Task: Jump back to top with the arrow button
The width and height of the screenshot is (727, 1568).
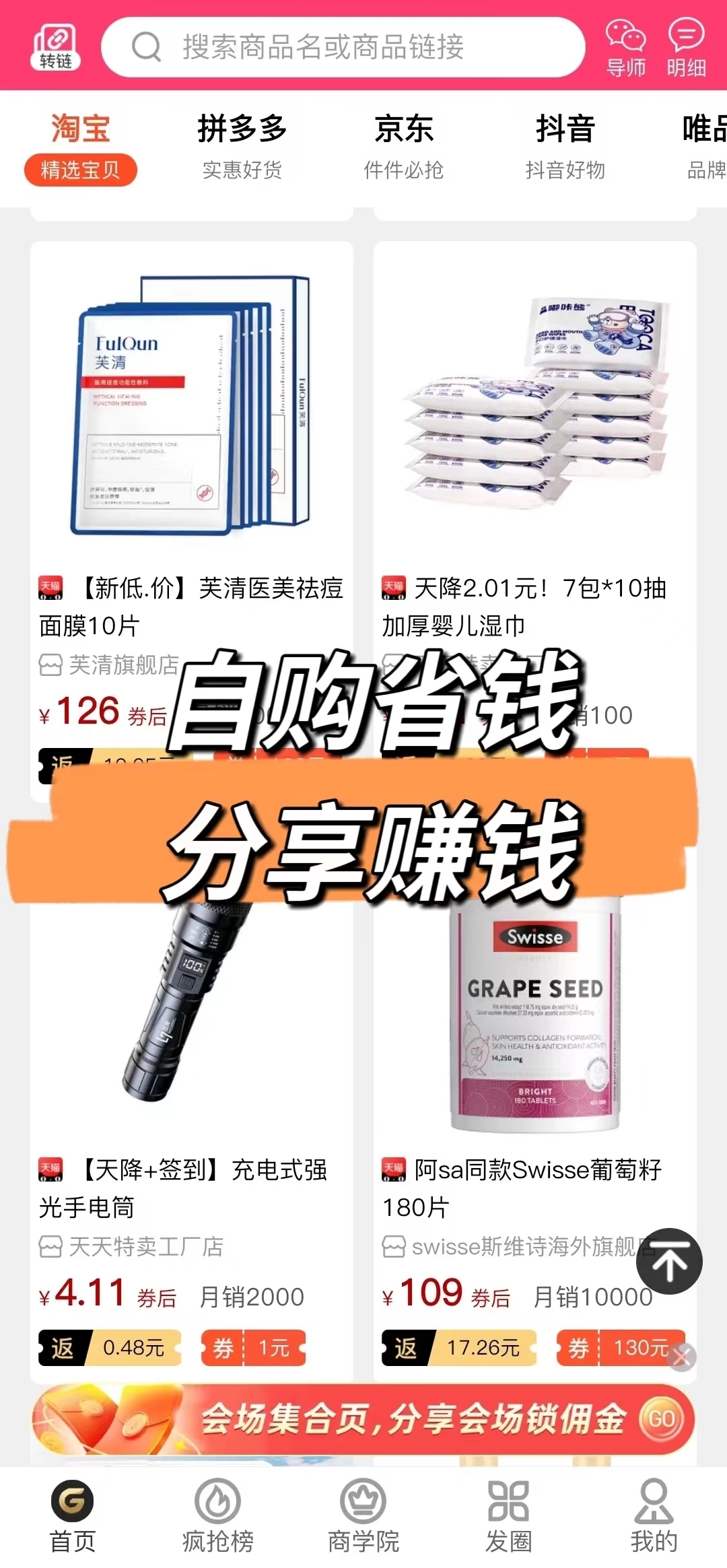Action: [x=669, y=1262]
